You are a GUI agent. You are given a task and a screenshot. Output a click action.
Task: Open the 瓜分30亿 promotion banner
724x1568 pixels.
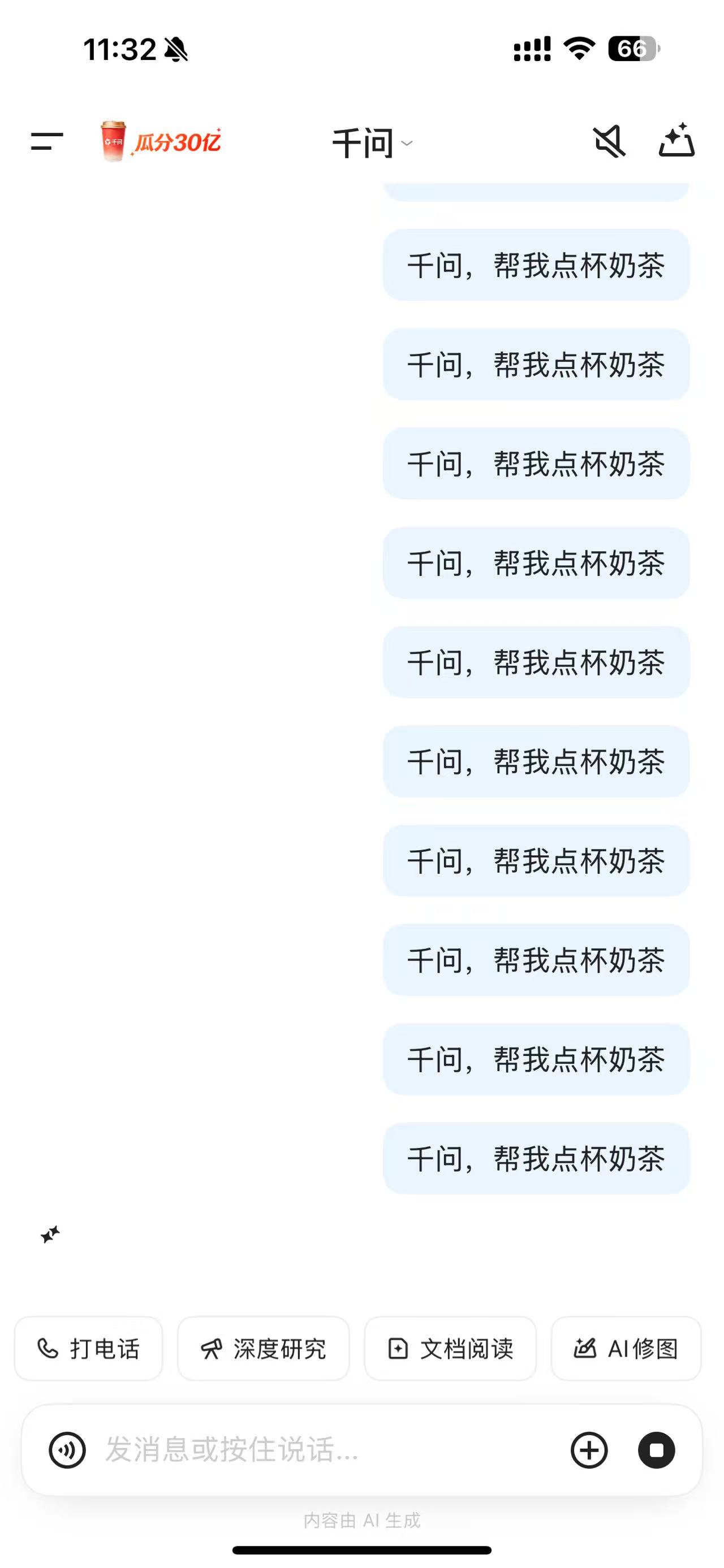pyautogui.click(x=160, y=142)
